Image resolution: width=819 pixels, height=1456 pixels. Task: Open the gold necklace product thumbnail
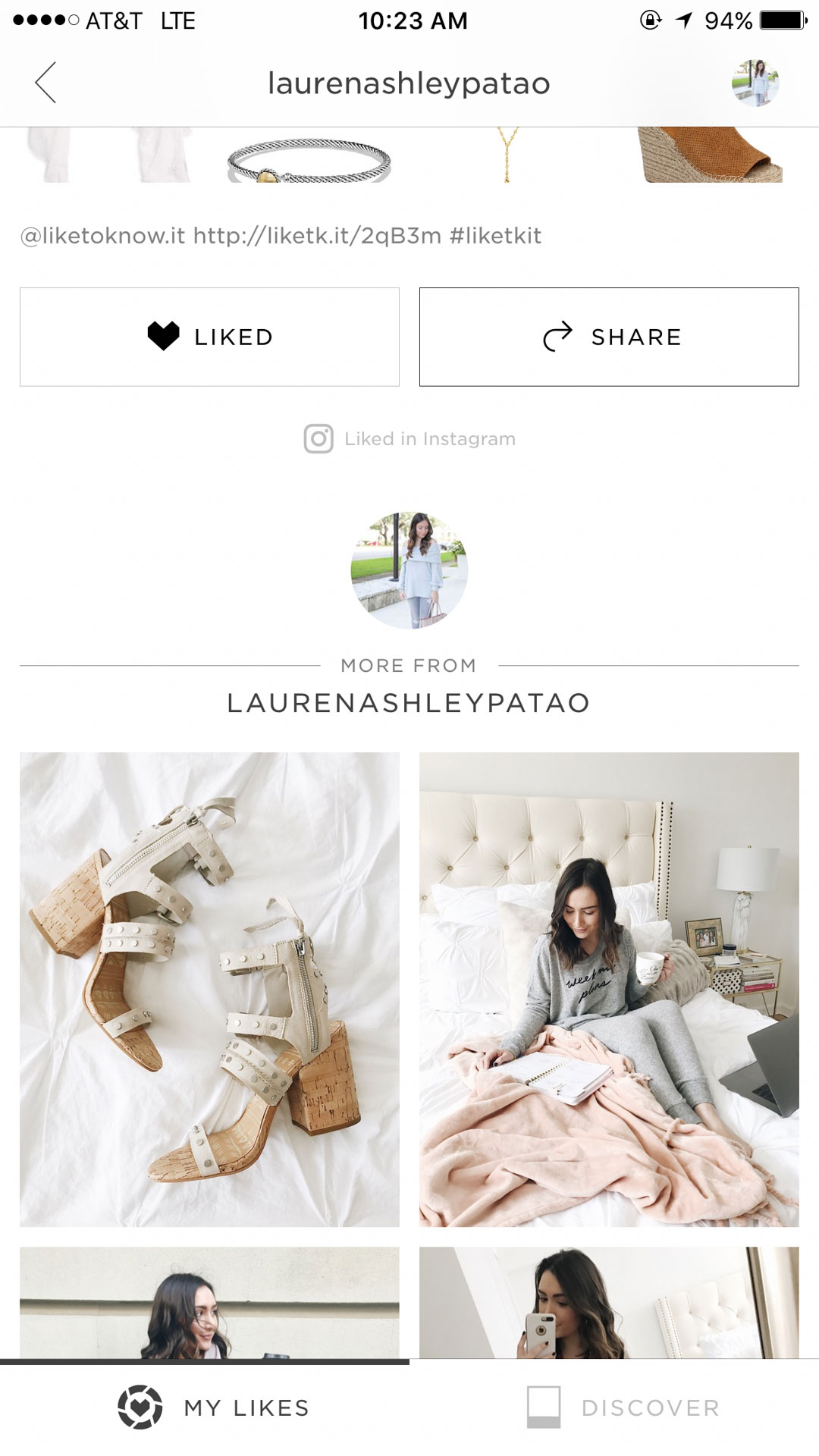507,155
